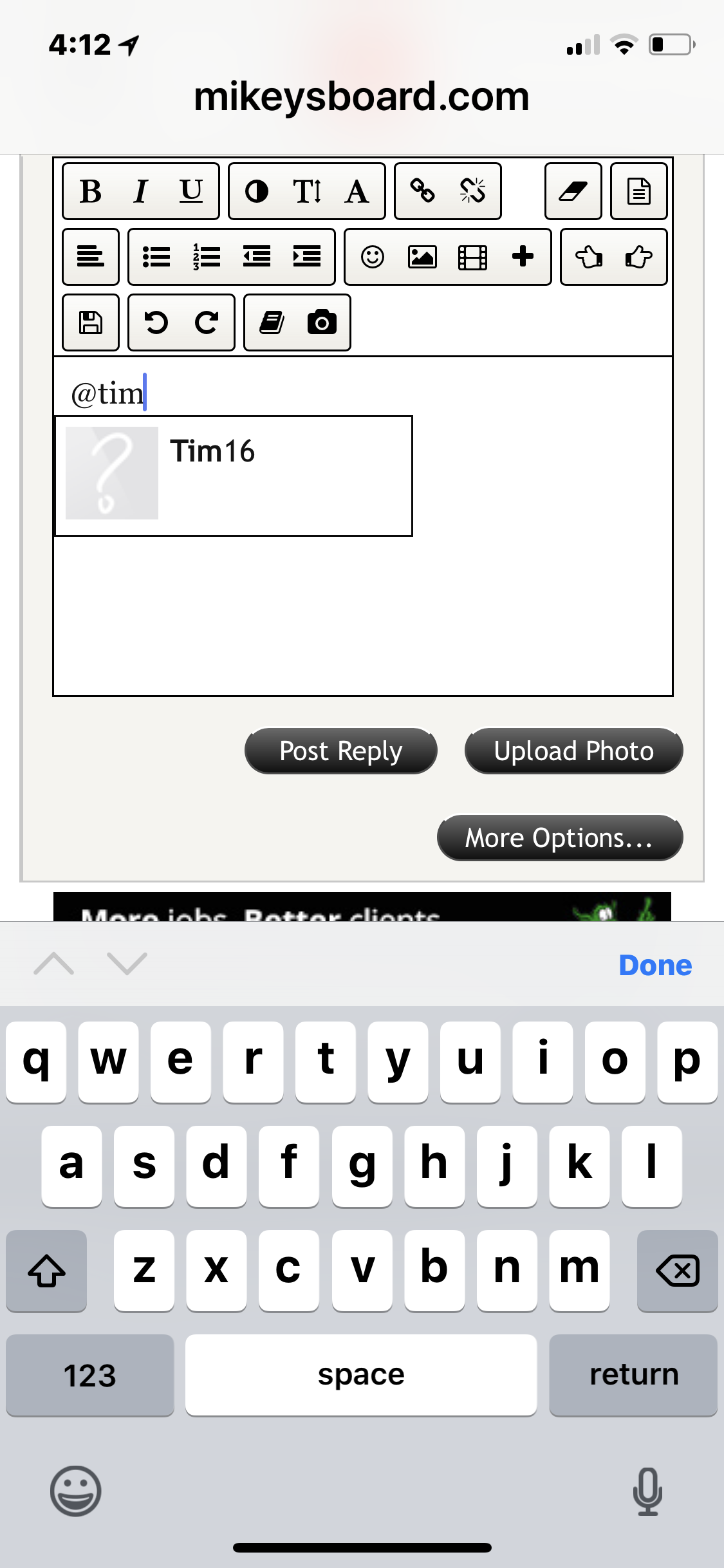Save a draft with the floppy disk icon
This screenshot has width=724, height=1568.
[x=91, y=322]
